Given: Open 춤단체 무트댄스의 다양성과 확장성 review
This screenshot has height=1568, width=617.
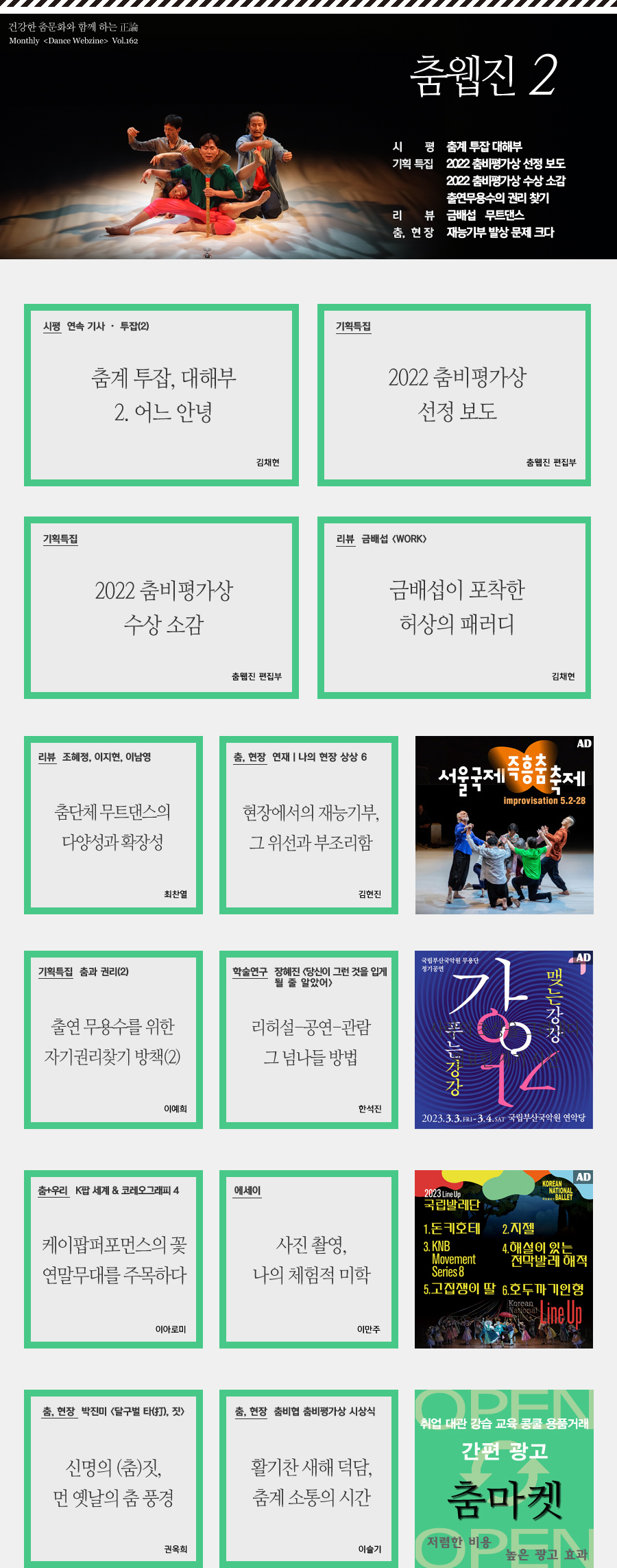Looking at the screenshot, I should coord(113,826).
